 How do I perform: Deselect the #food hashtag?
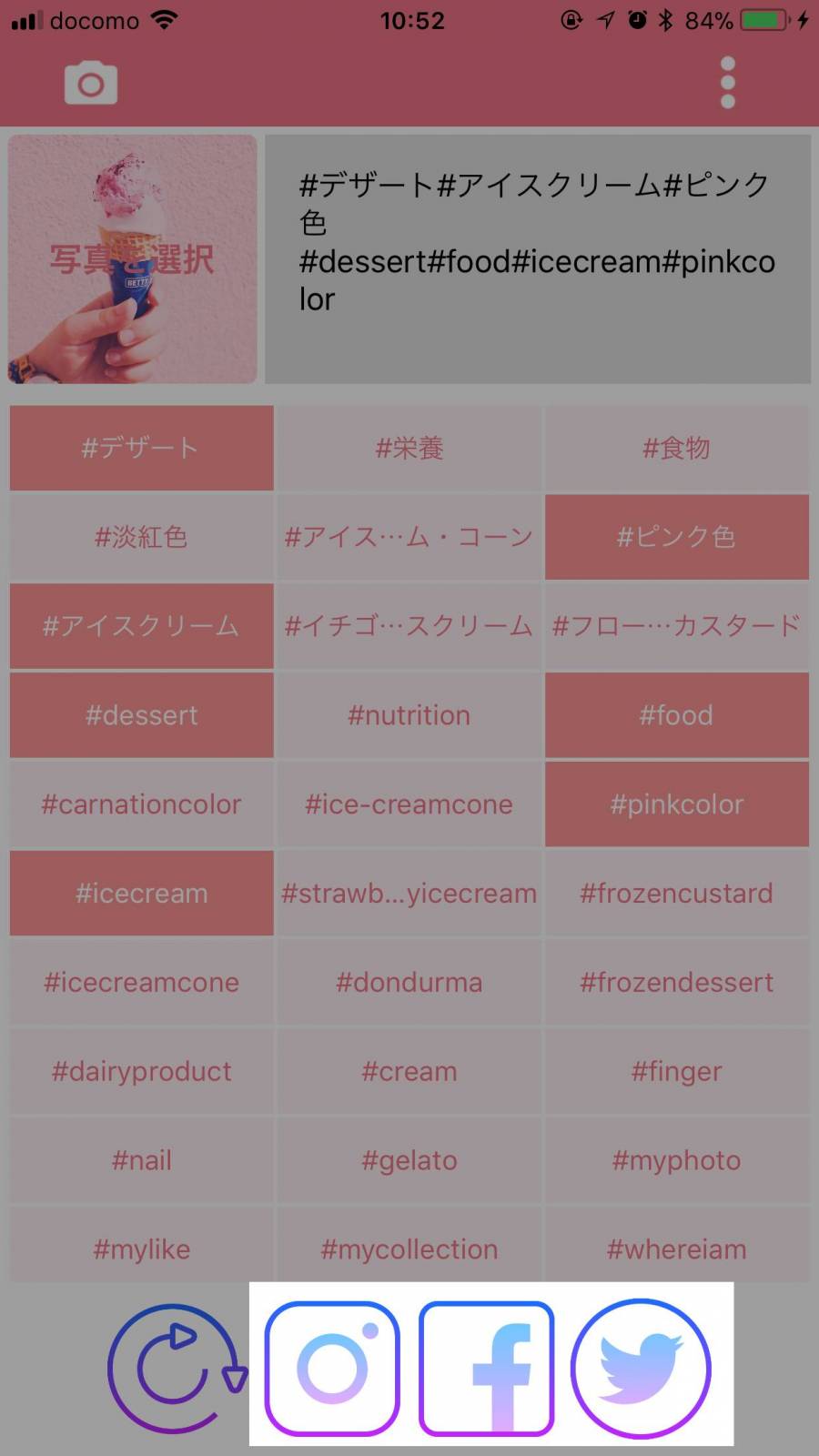[x=676, y=715]
